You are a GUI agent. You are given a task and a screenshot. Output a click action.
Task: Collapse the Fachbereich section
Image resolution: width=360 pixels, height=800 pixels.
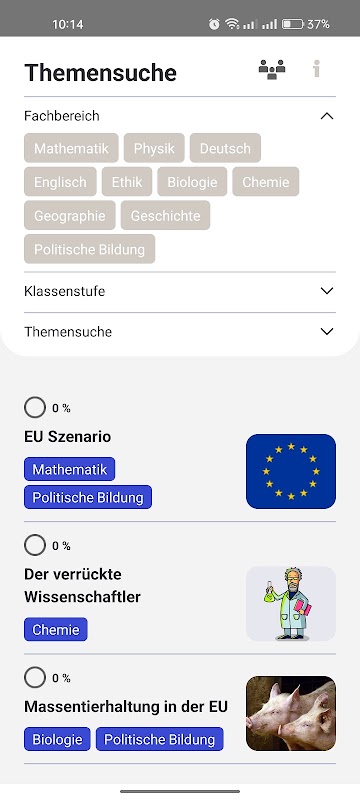pyautogui.click(x=179, y=116)
